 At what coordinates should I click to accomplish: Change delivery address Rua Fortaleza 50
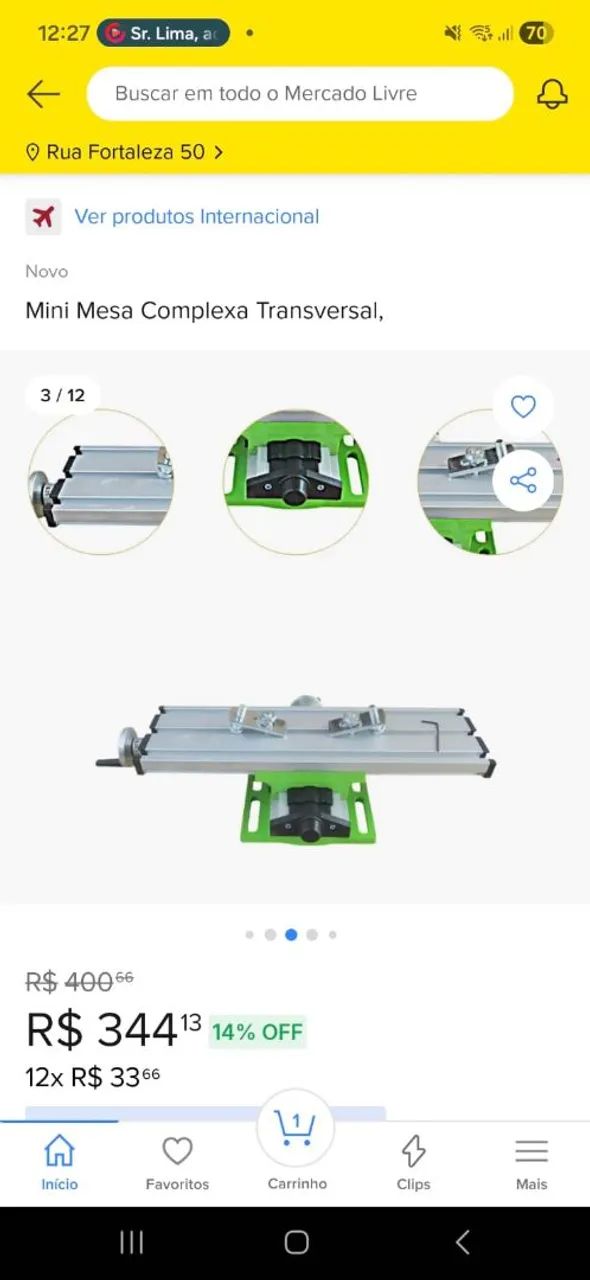coord(125,152)
